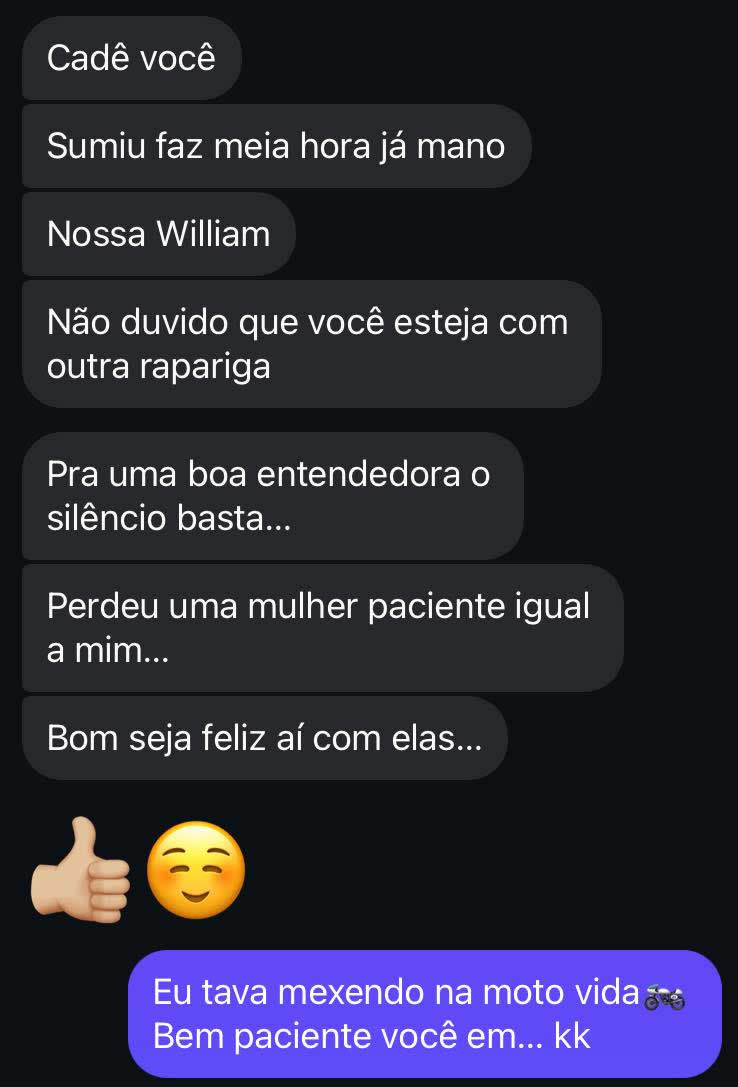Click the 'Perdeu uma mulher paciente' bubble
Image resolution: width=738 pixels, height=1087 pixels.
pyautogui.click(x=320, y=627)
